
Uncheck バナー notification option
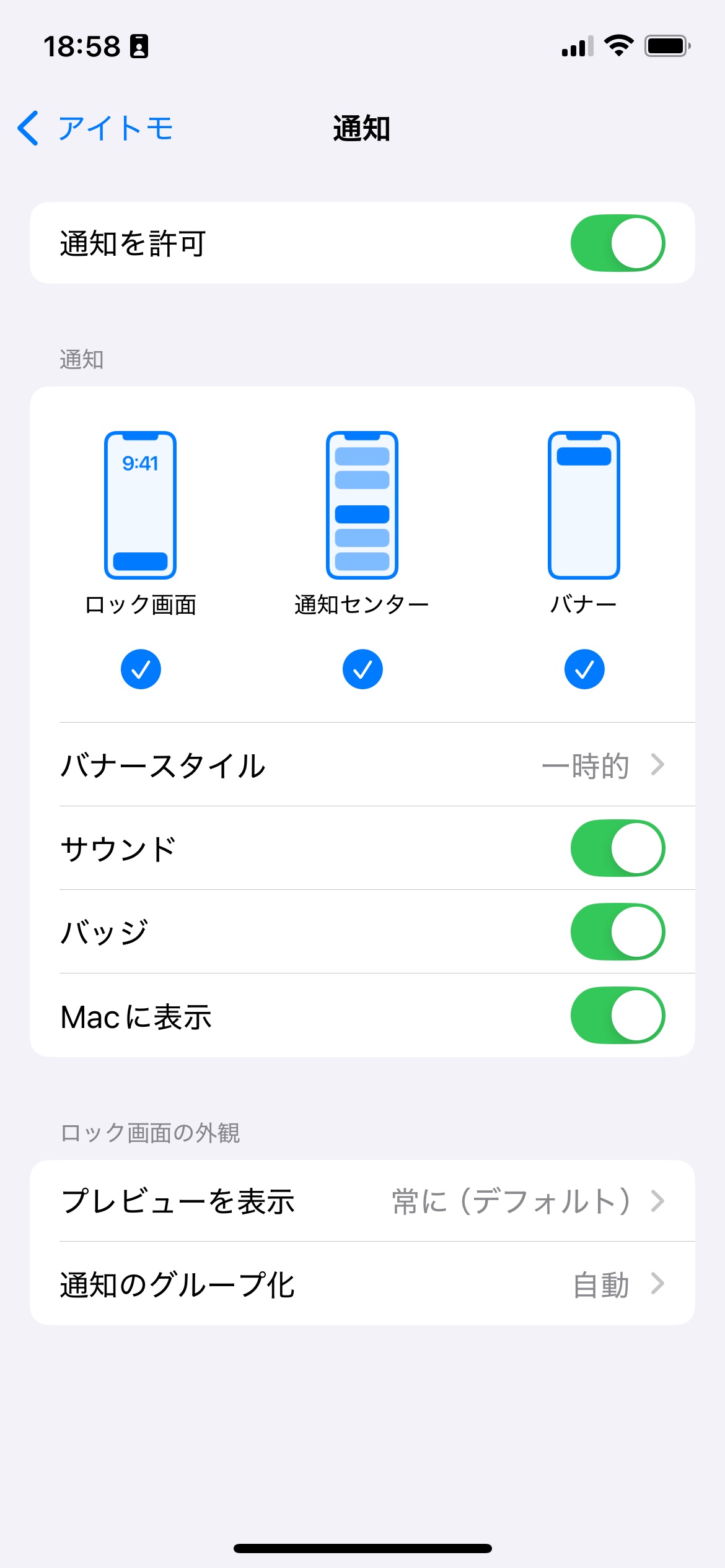coord(584,669)
